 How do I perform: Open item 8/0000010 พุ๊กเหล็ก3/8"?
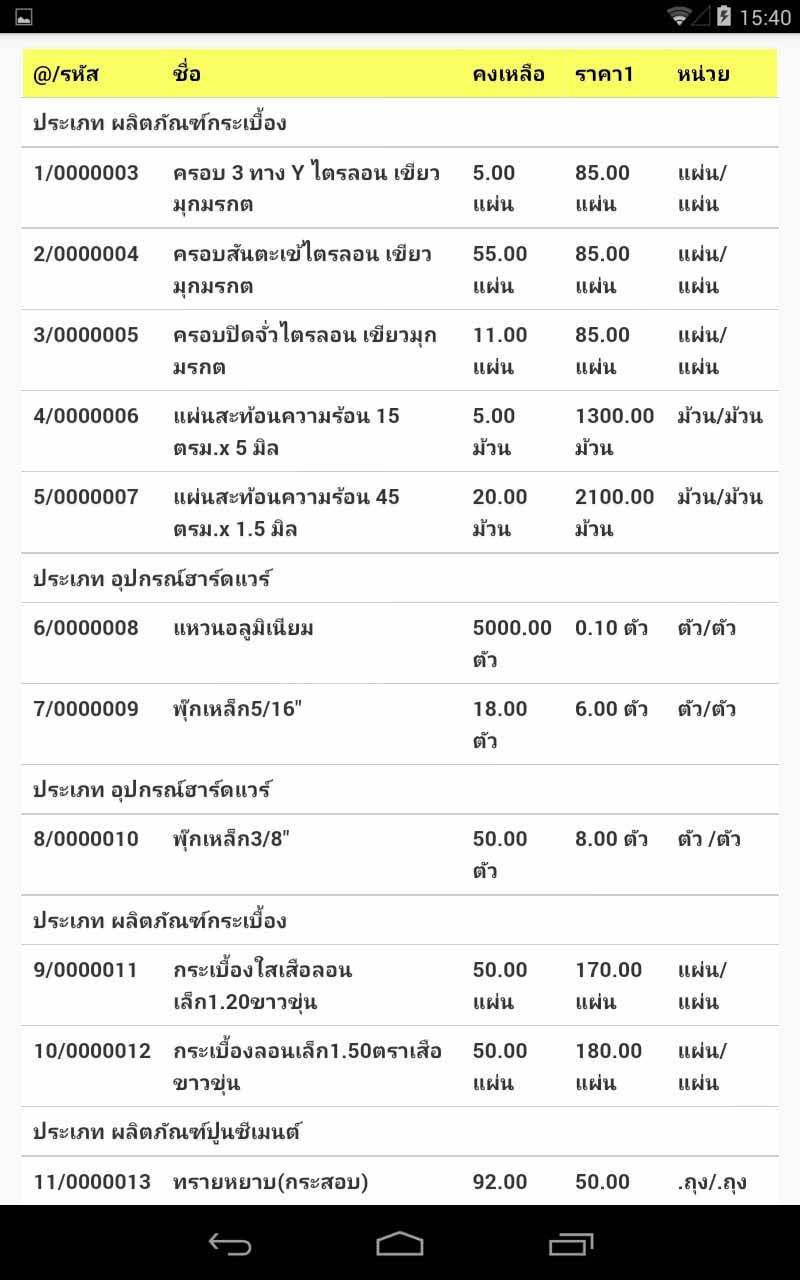click(x=400, y=854)
